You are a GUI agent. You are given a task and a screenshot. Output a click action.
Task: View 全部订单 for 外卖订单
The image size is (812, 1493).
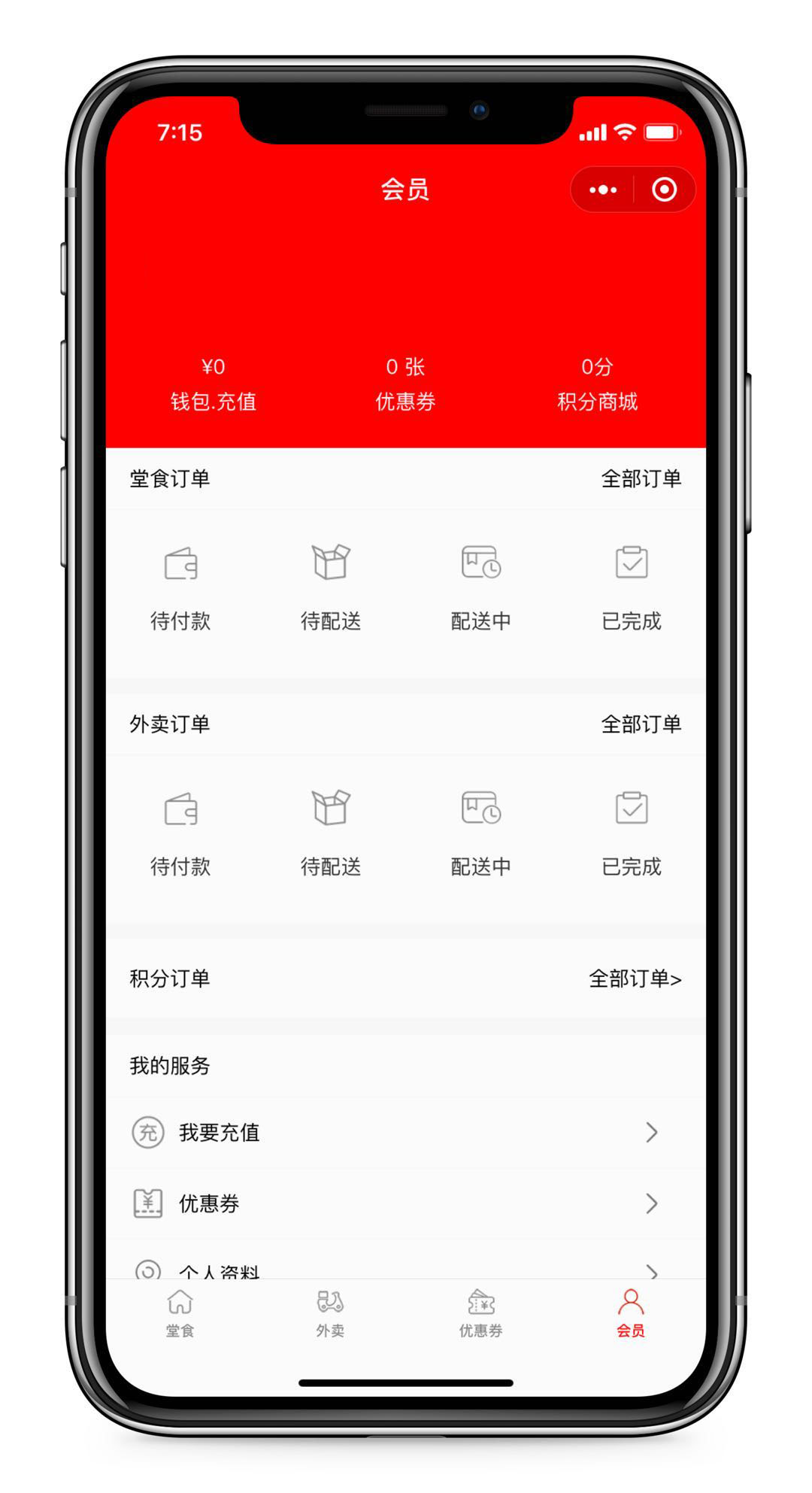click(641, 724)
